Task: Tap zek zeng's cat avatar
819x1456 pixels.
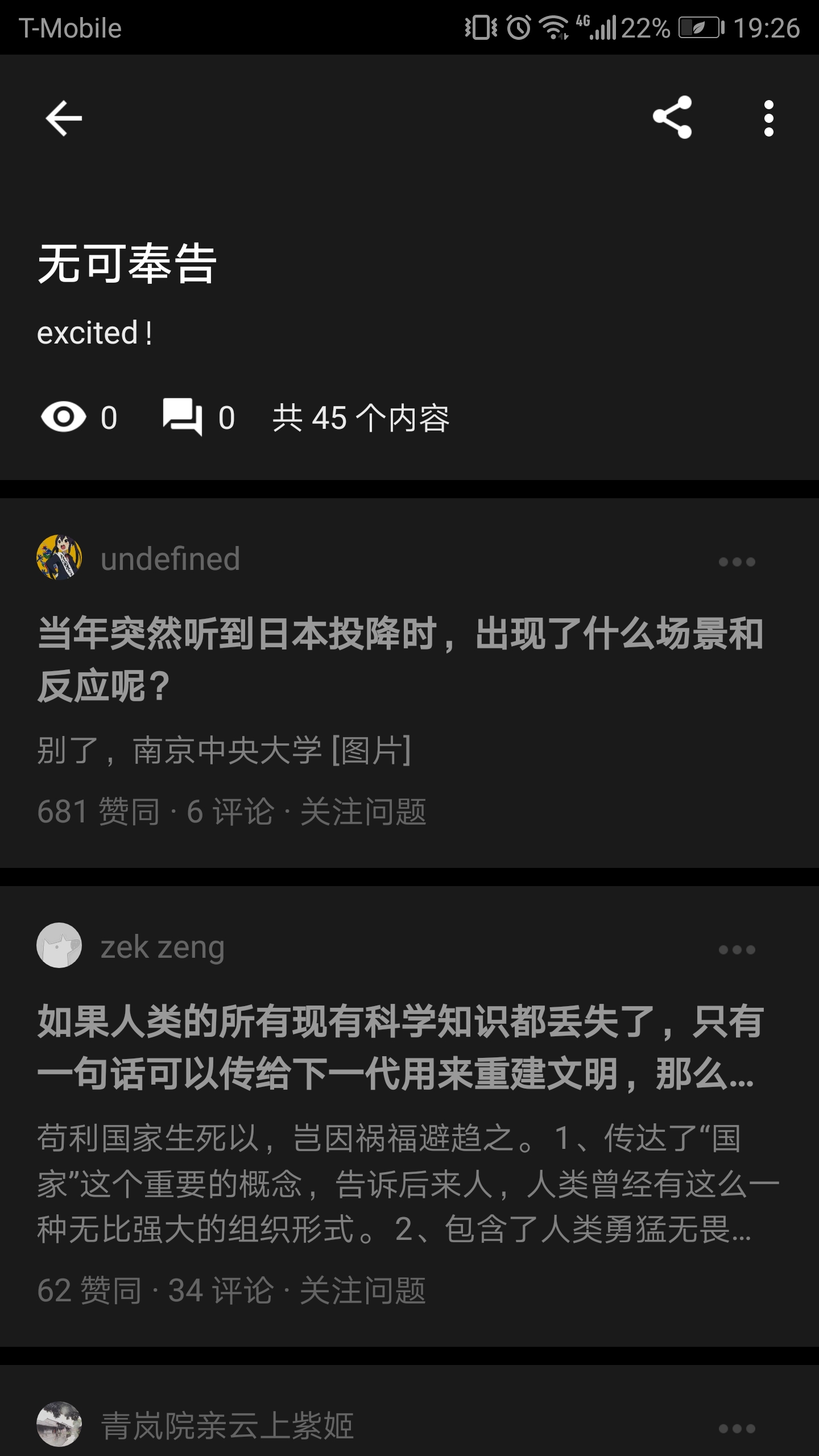Action: [61, 947]
